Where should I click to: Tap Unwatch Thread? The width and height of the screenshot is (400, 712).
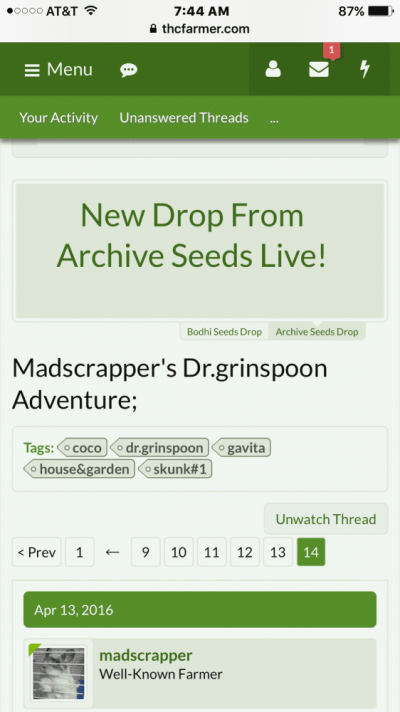(x=326, y=519)
